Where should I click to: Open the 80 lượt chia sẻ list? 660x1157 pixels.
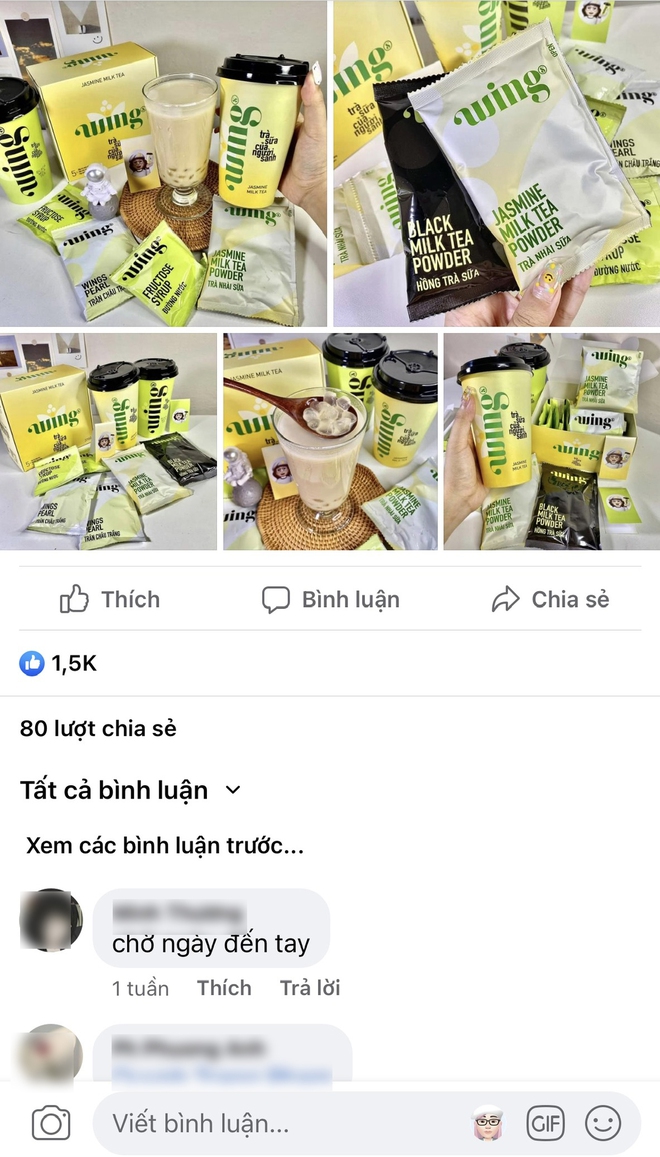click(x=98, y=729)
